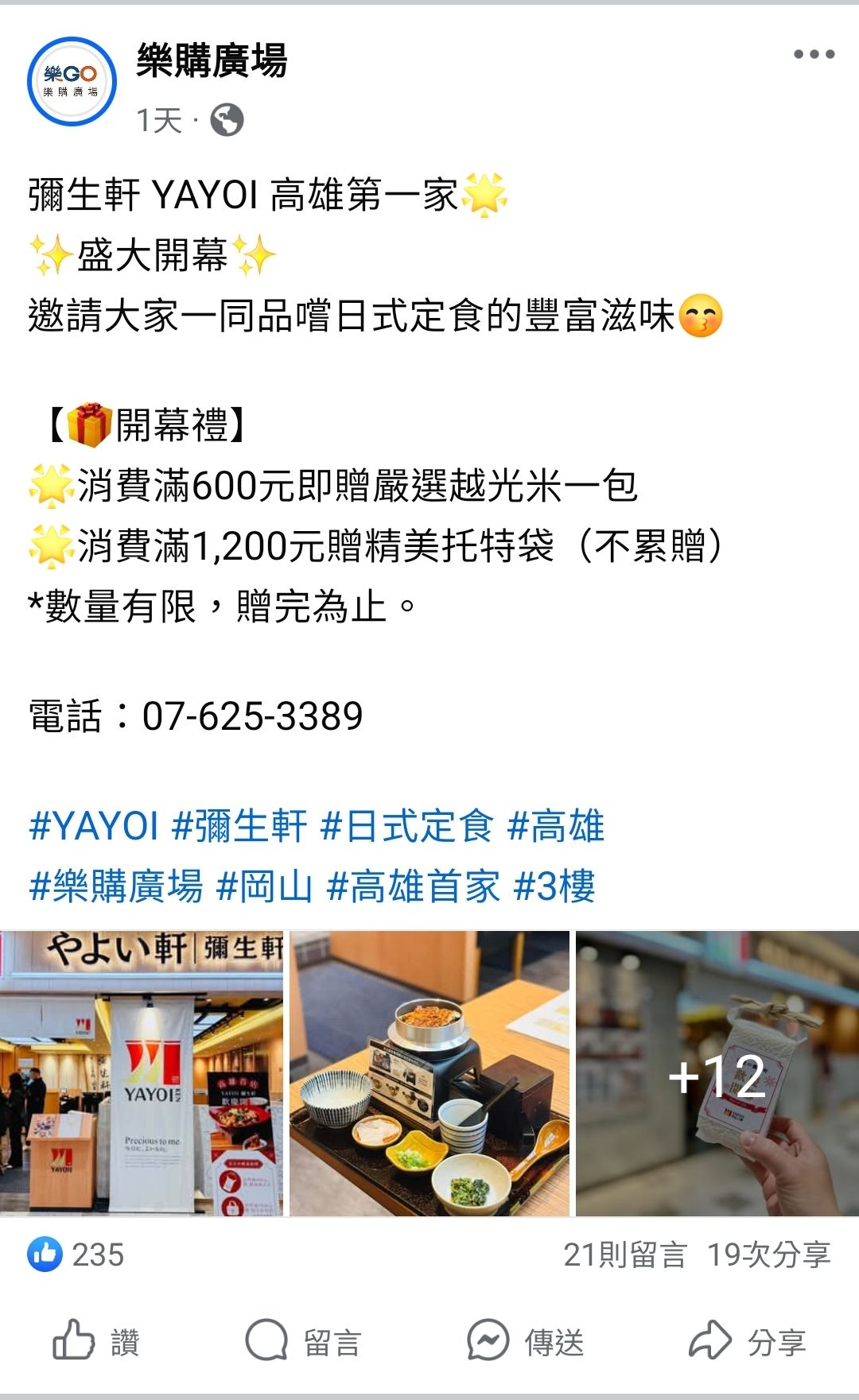Image resolution: width=859 pixels, height=1400 pixels.
Task: Open the #岡山 hashtag
Action: (x=265, y=886)
